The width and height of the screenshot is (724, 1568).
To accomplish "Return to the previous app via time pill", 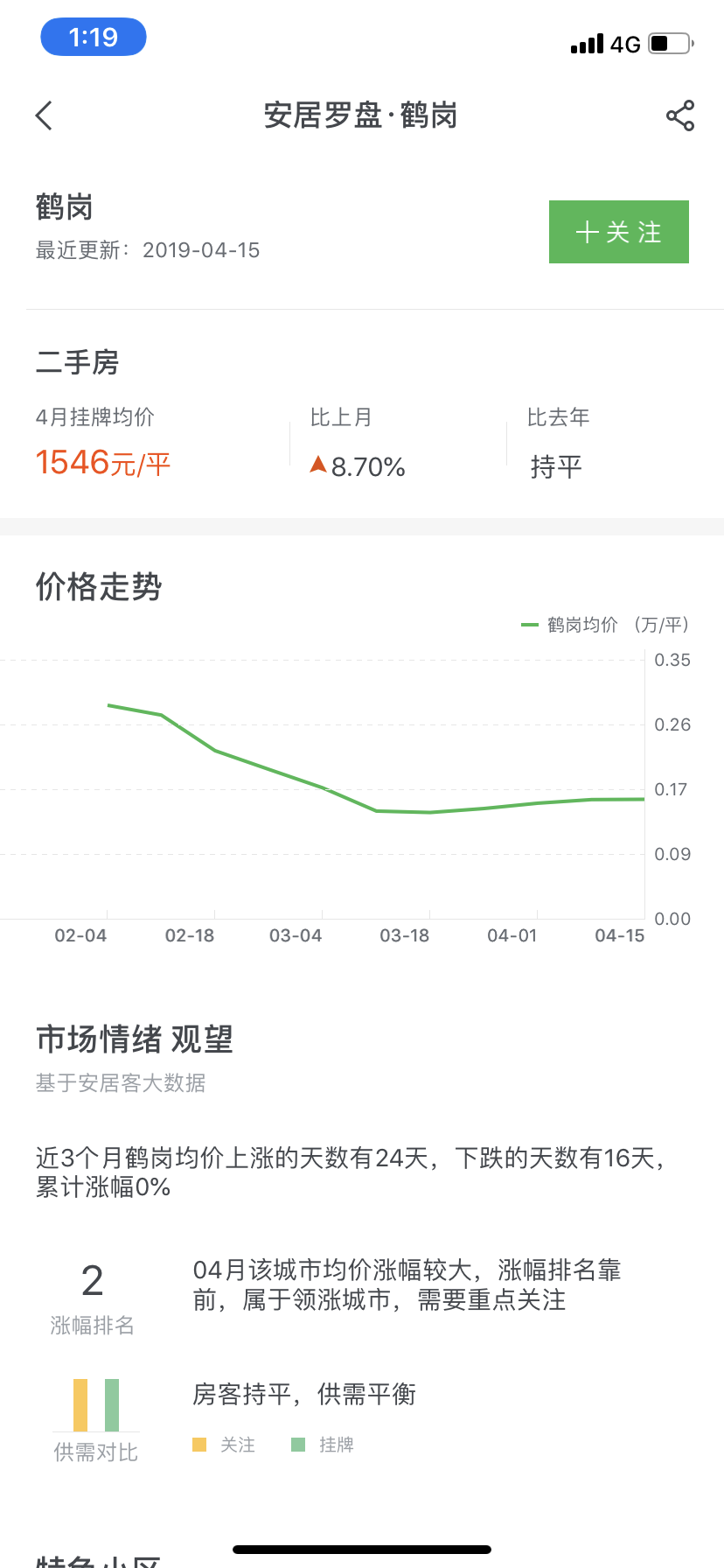I will [94, 38].
